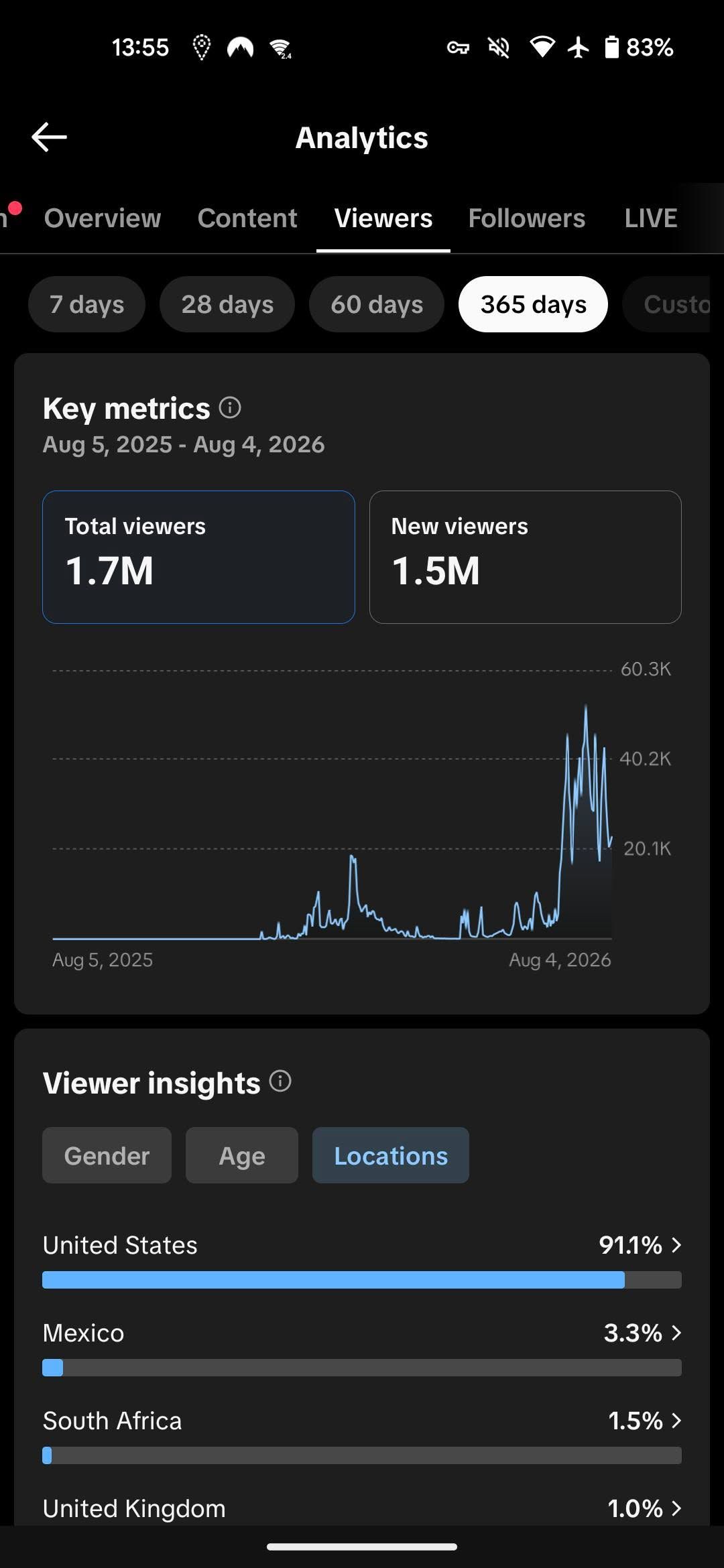Viewport: 724px width, 1568px height.
Task: Open the Mexico location breakdown
Action: click(x=362, y=1348)
